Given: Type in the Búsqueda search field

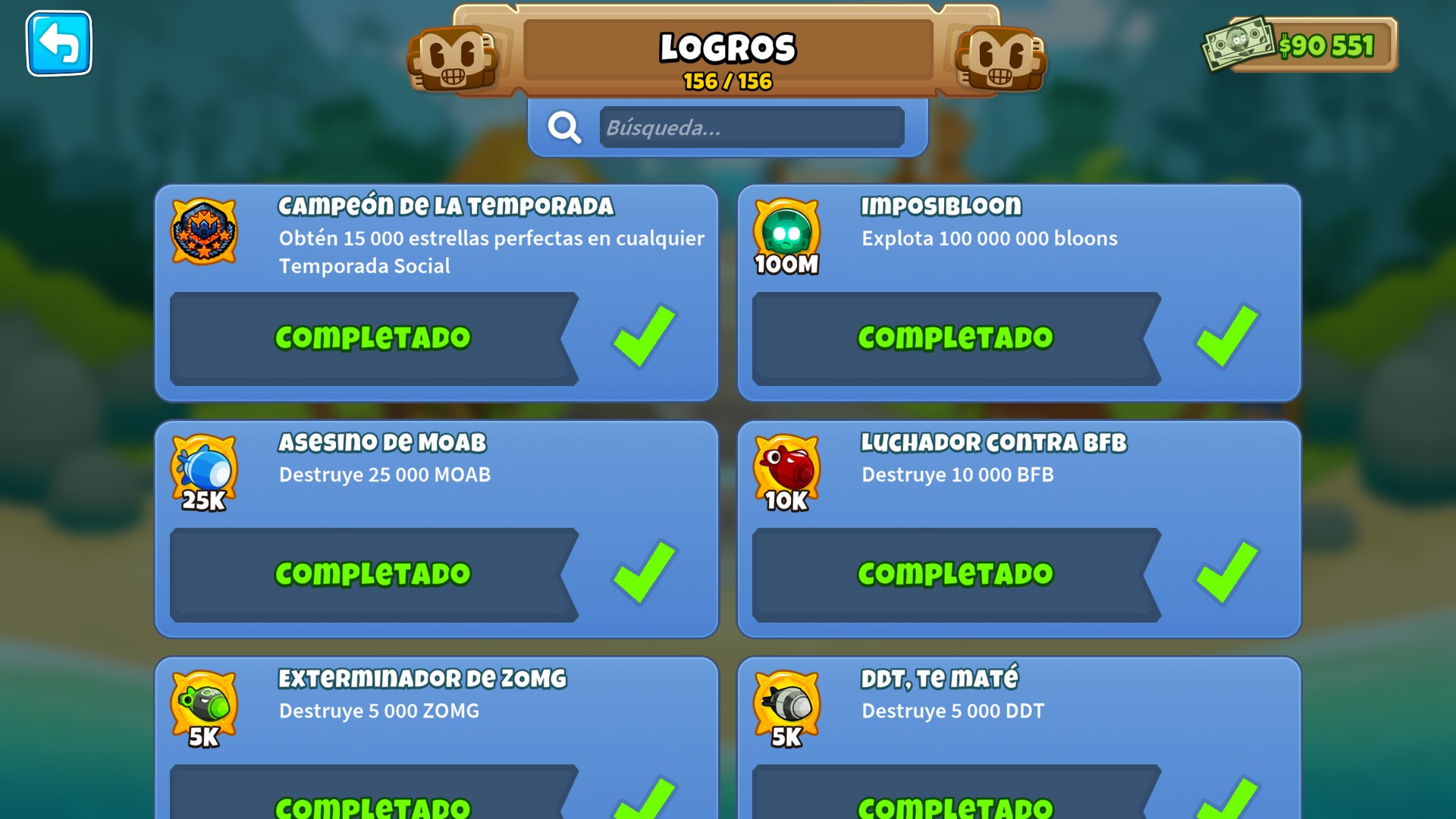Looking at the screenshot, I should click(752, 127).
